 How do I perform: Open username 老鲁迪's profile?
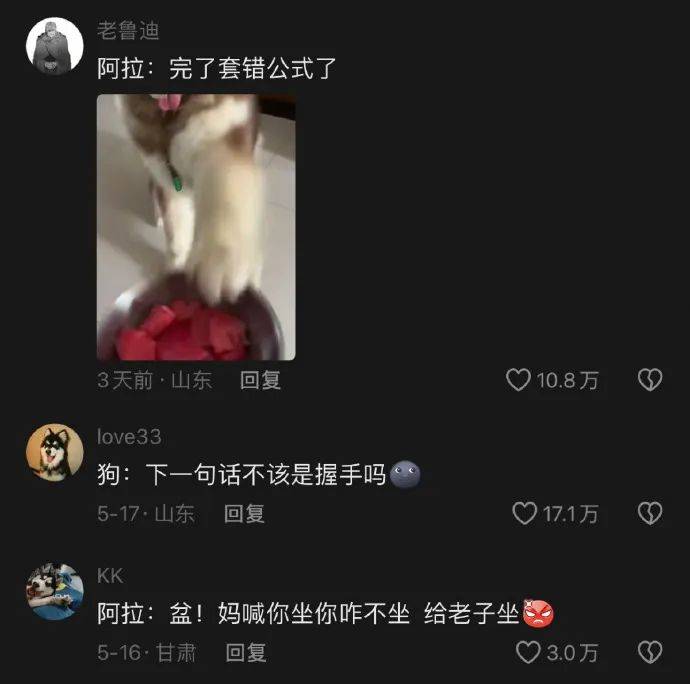(127, 32)
